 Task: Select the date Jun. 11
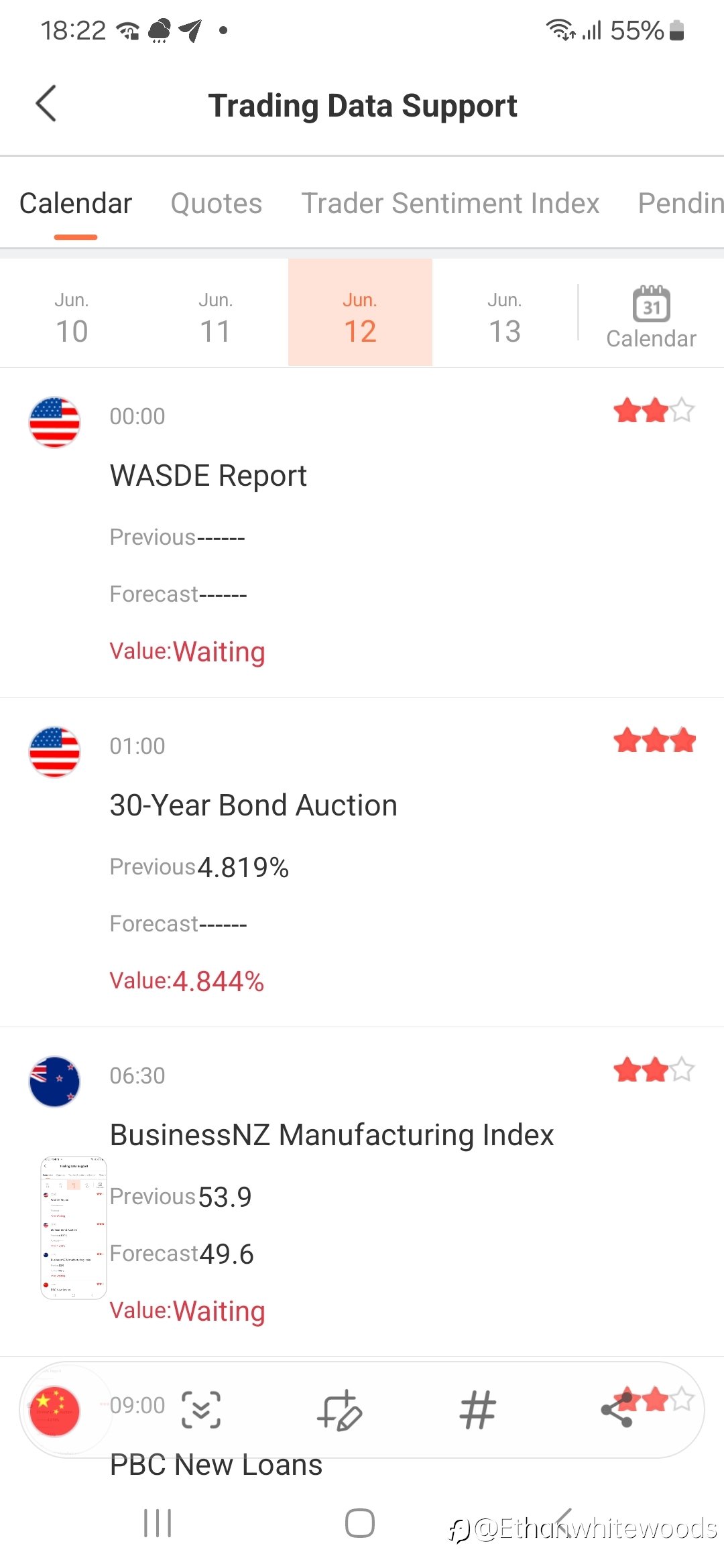[x=216, y=318]
